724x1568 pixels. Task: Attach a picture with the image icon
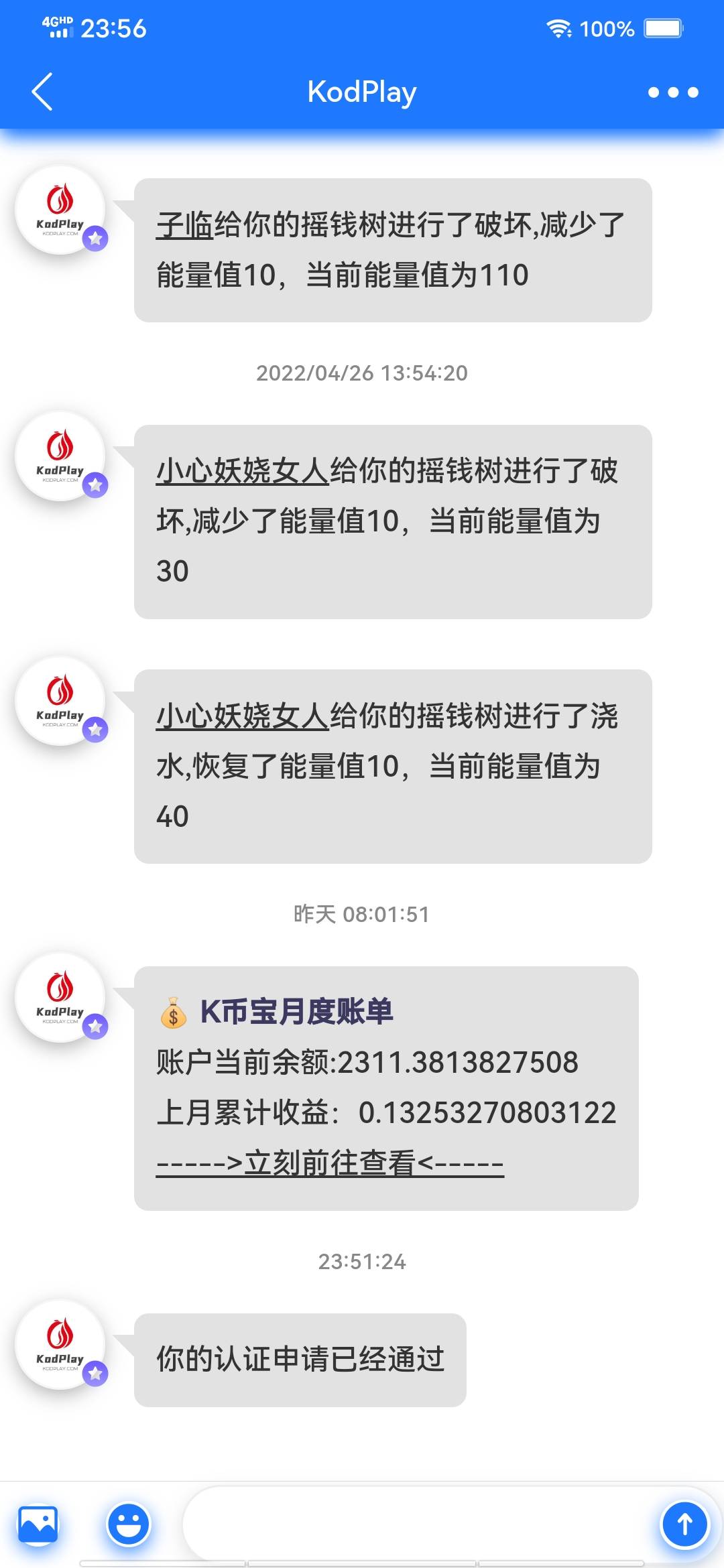38,1524
